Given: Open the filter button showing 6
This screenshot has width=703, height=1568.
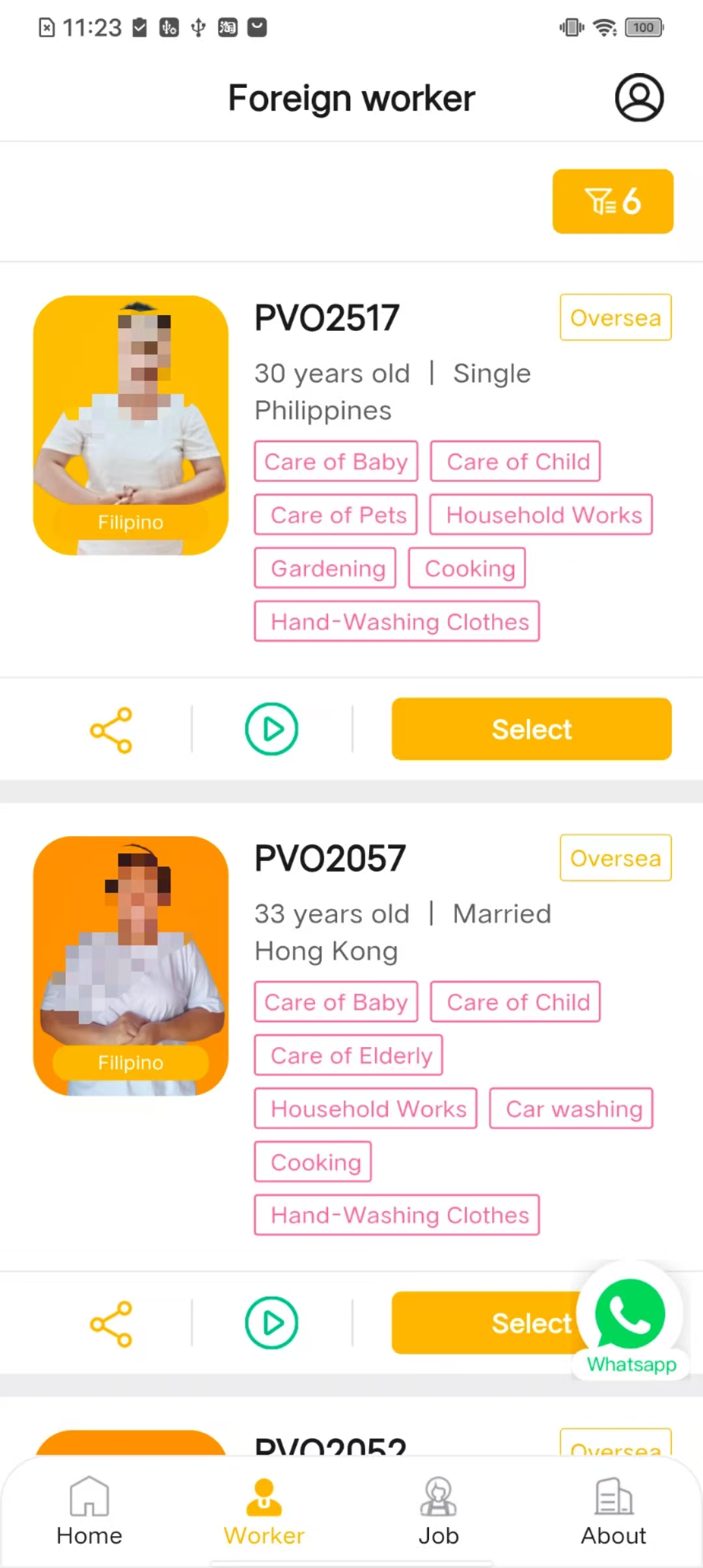Looking at the screenshot, I should pos(613,201).
